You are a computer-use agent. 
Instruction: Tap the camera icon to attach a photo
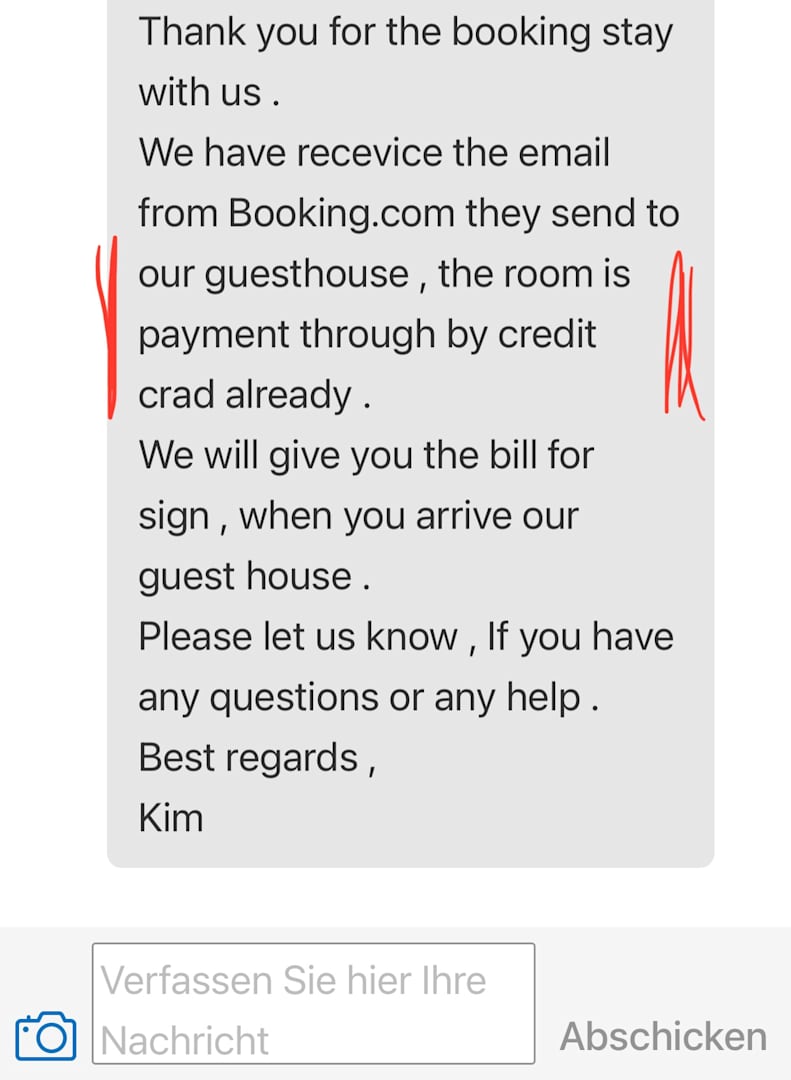point(46,1035)
